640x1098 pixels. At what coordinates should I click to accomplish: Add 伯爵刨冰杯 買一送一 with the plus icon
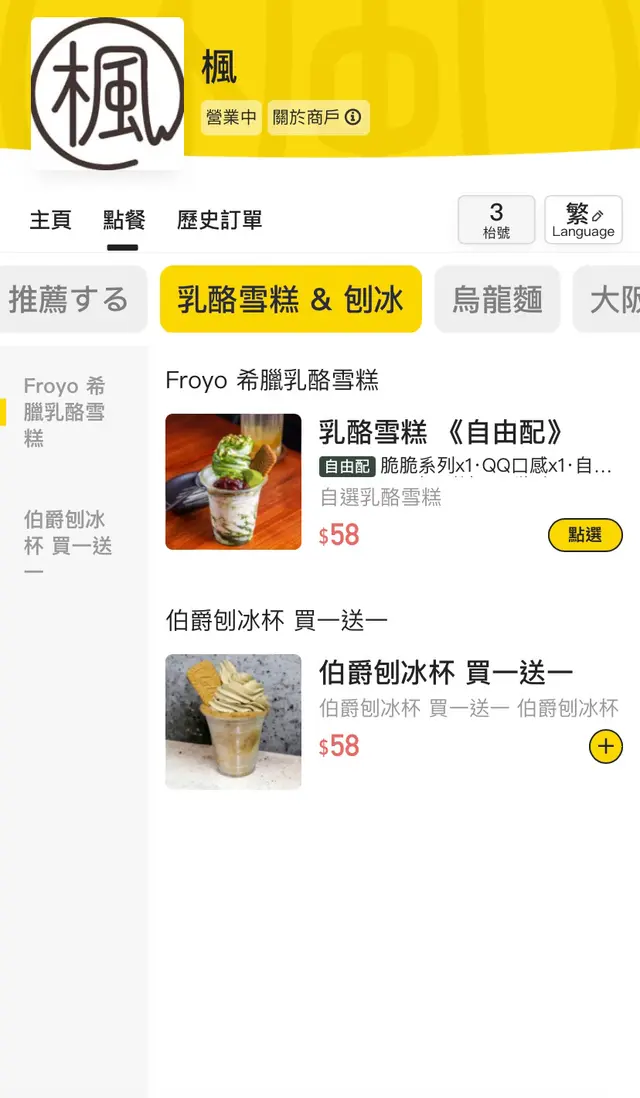pos(605,746)
